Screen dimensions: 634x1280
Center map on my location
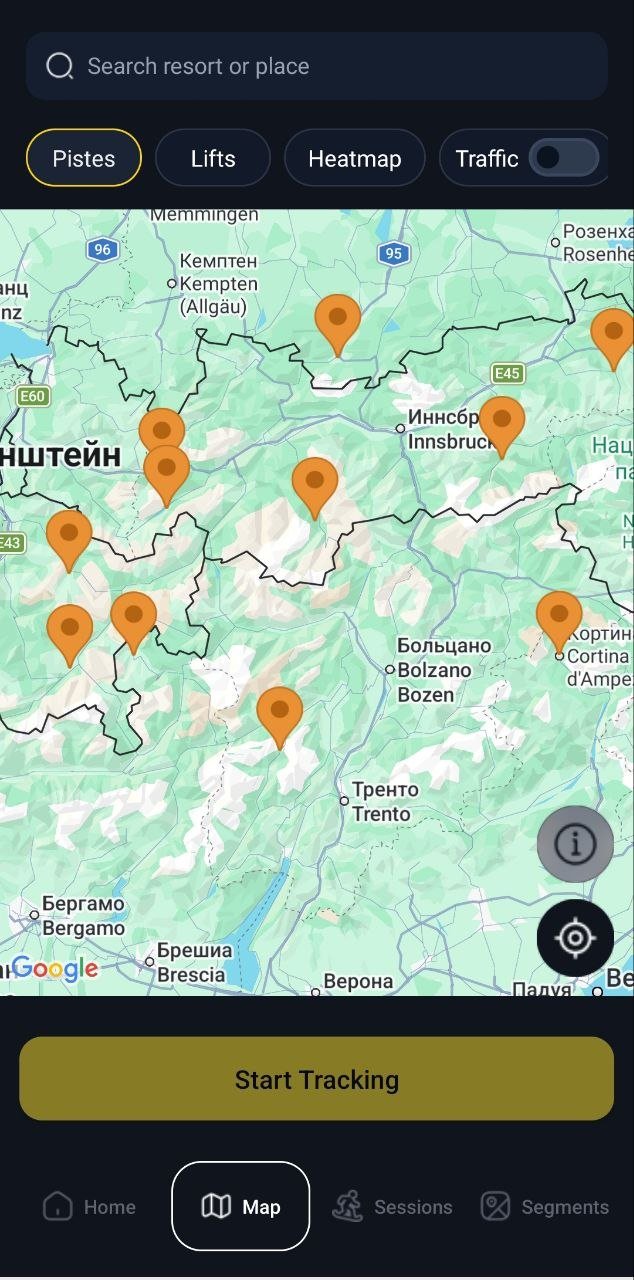575,938
